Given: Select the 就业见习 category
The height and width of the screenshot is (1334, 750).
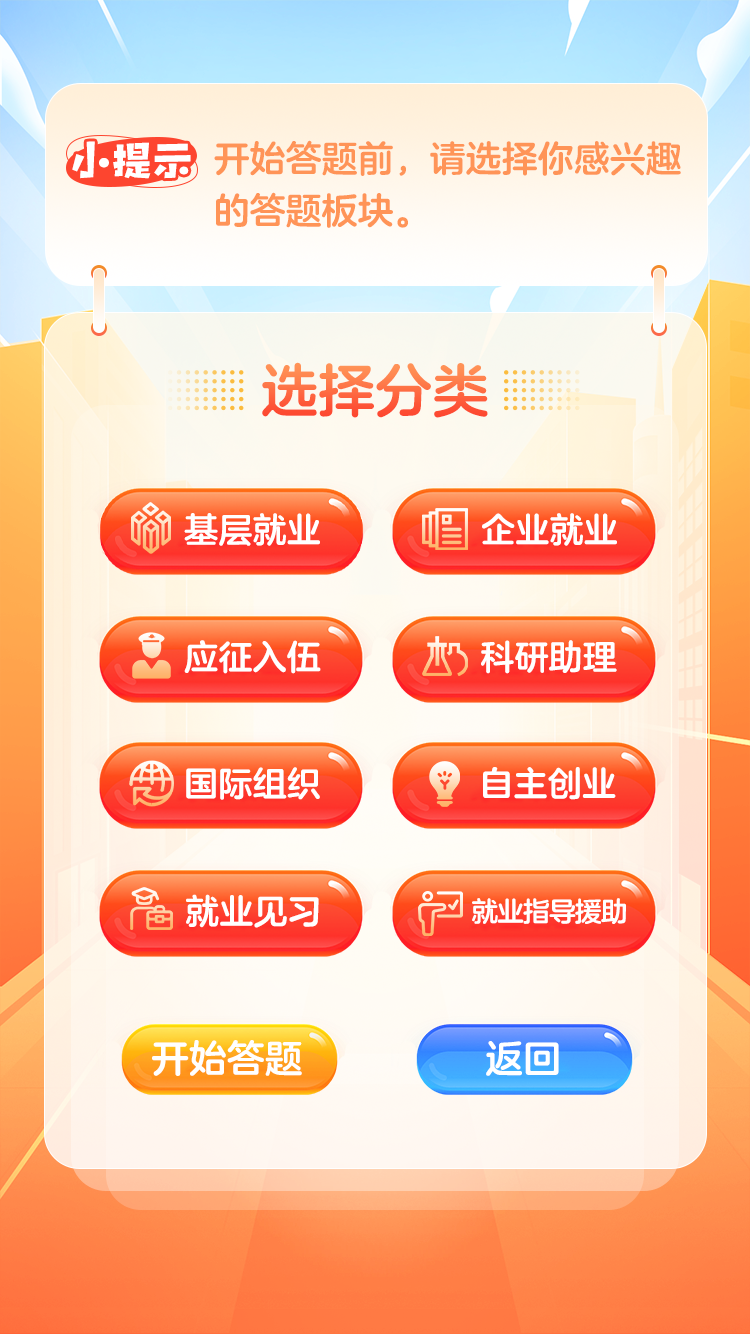Looking at the screenshot, I should [230, 912].
